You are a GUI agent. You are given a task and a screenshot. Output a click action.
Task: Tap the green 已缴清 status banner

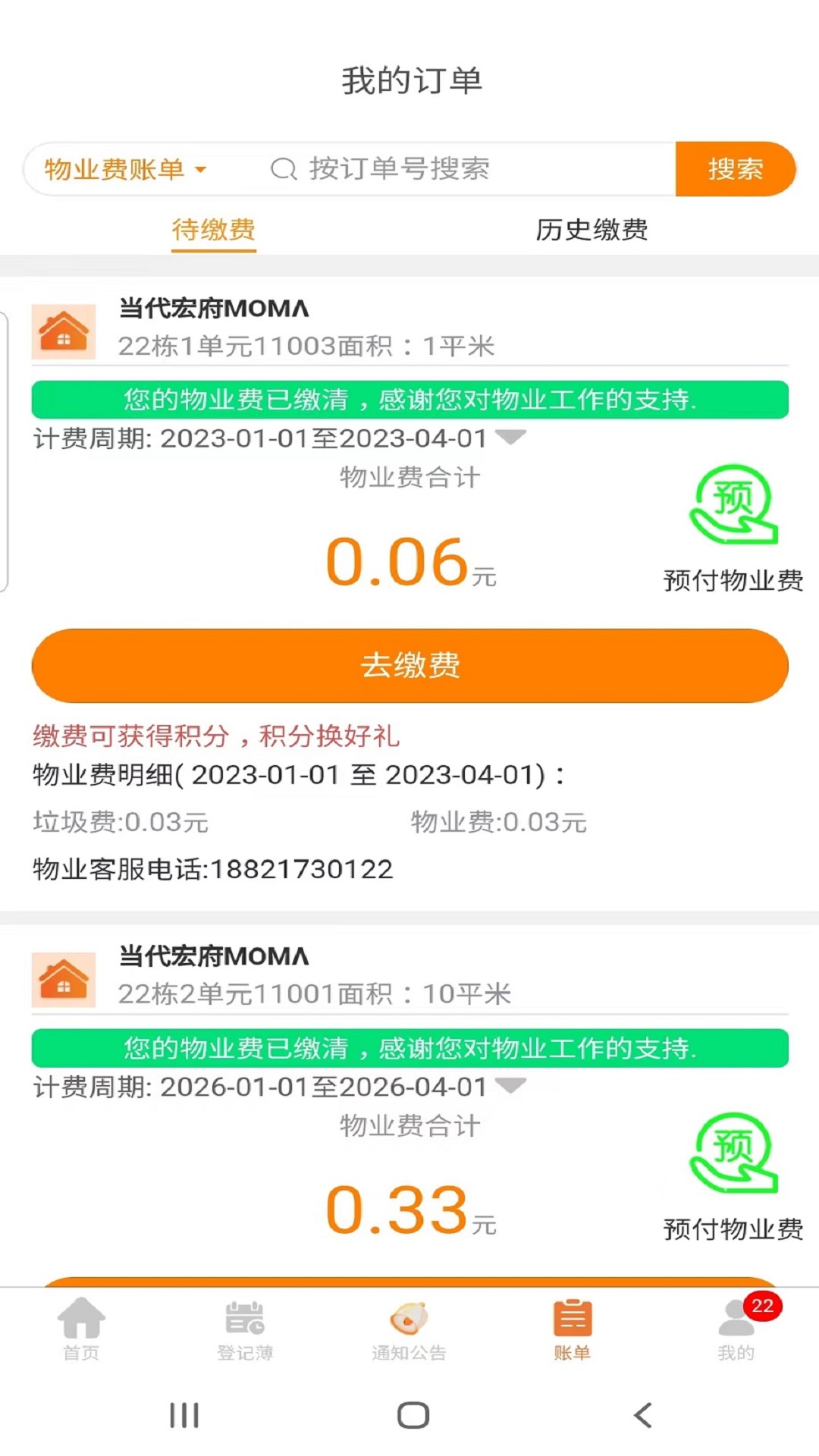tap(409, 397)
